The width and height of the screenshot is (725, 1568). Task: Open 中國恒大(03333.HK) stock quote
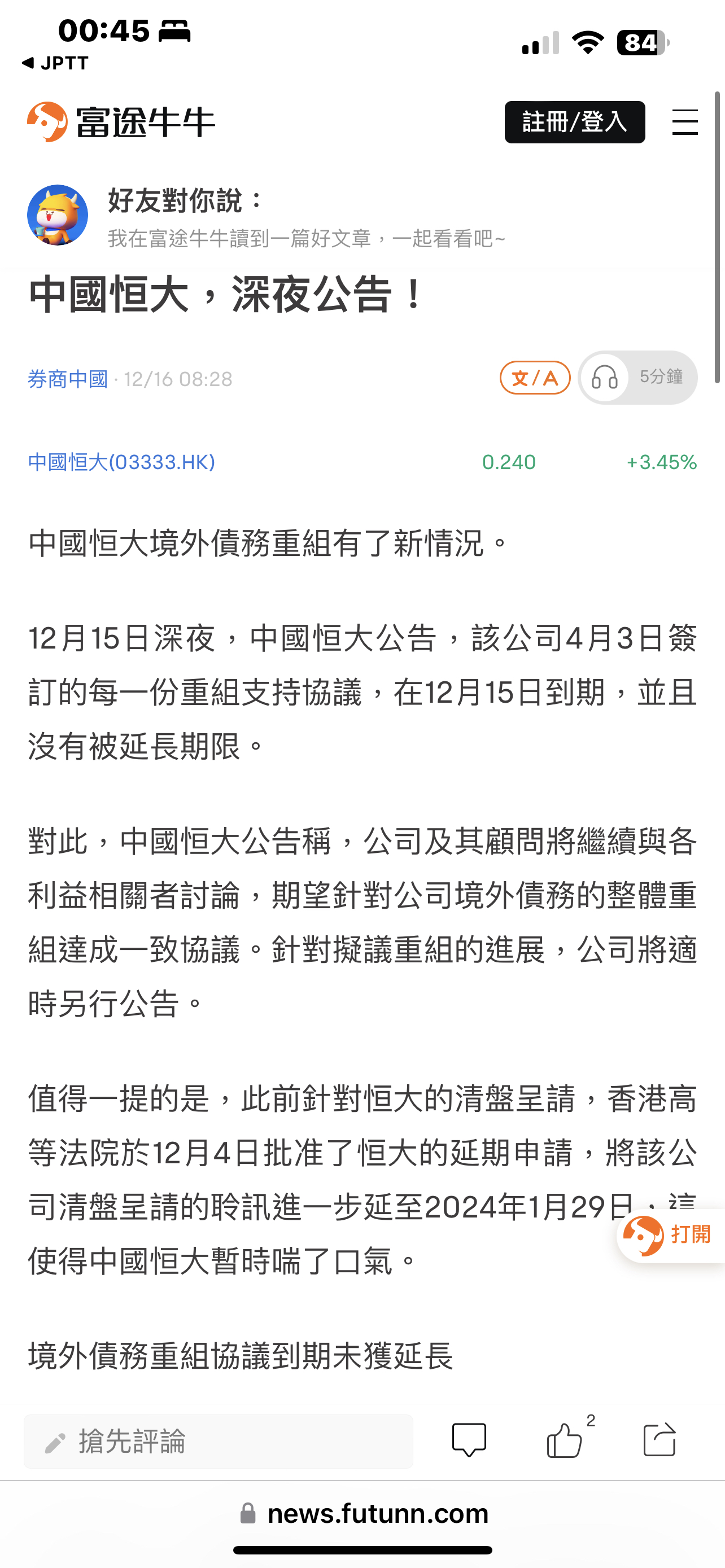point(122,462)
